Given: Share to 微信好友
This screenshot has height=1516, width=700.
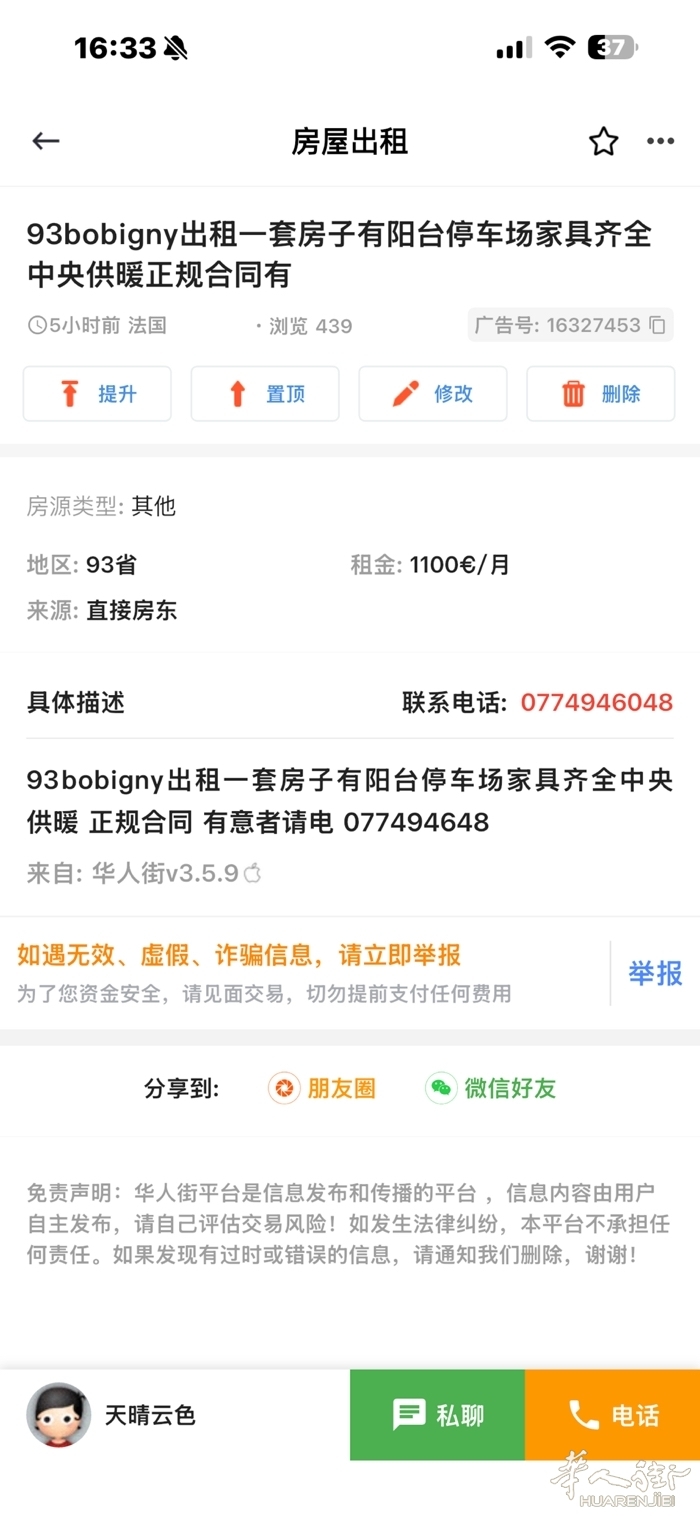Looking at the screenshot, I should coord(491,1088).
